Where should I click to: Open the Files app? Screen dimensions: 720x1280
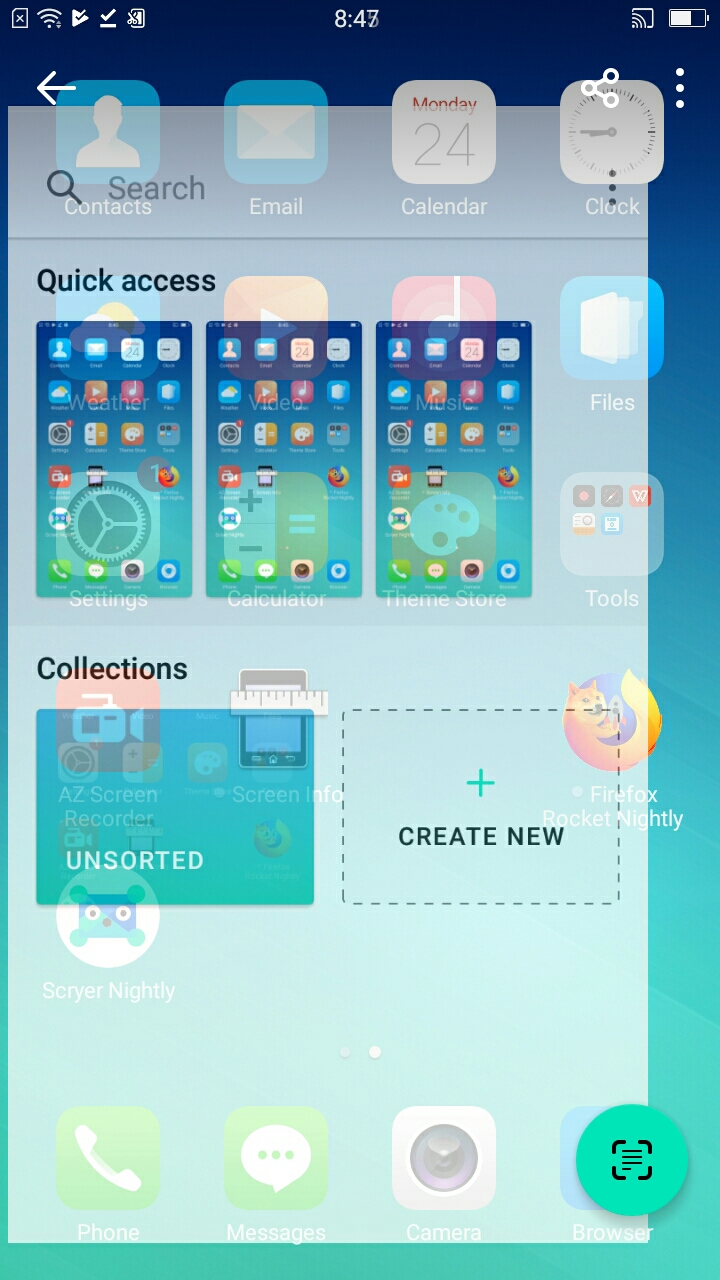coord(612,345)
